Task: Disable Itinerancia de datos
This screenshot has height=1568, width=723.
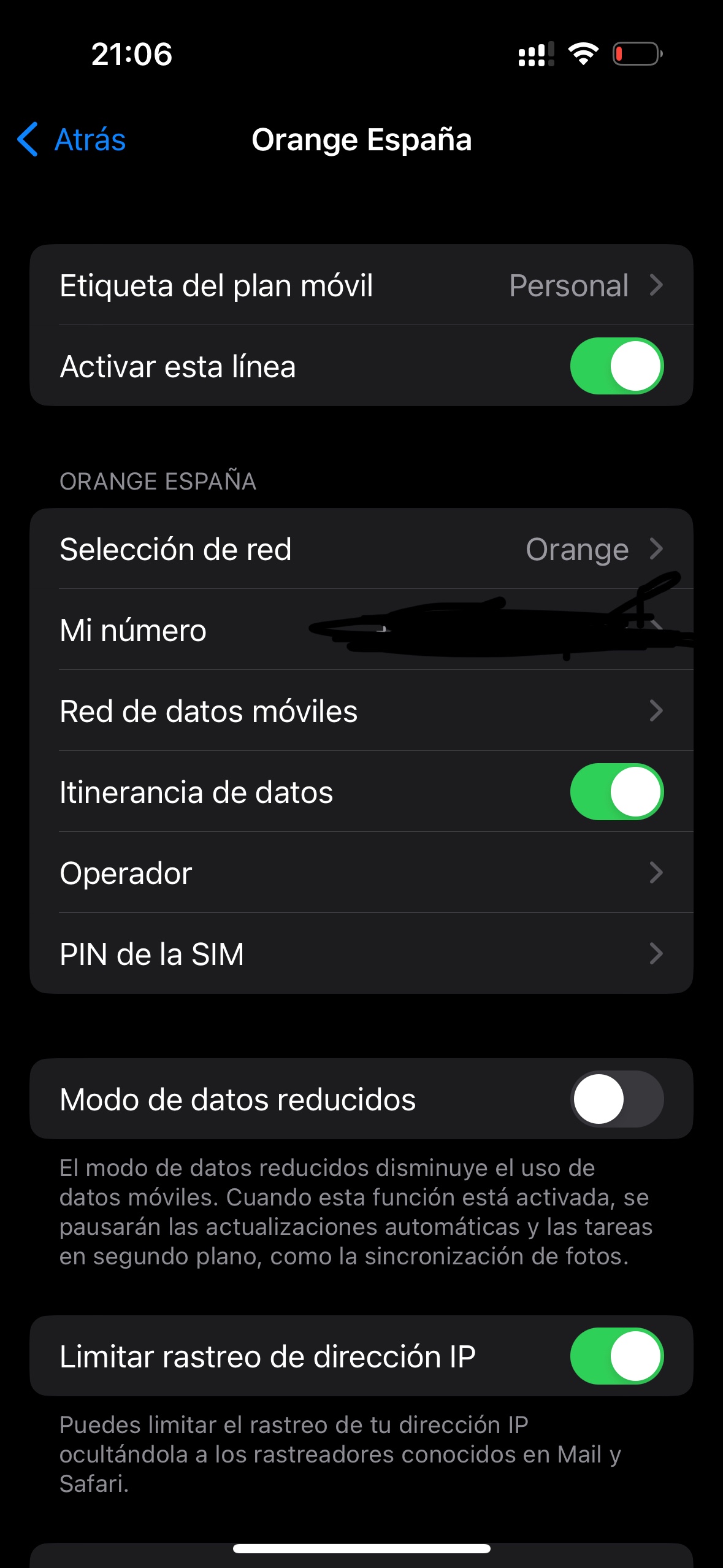Action: (x=616, y=792)
